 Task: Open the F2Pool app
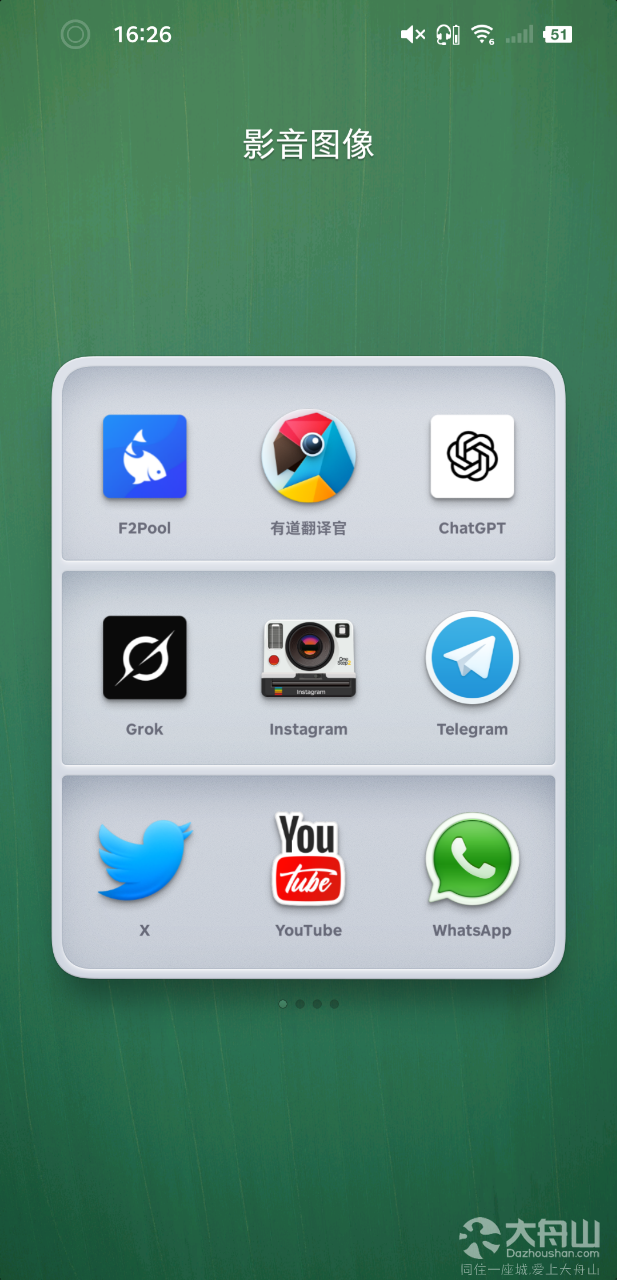[145, 457]
